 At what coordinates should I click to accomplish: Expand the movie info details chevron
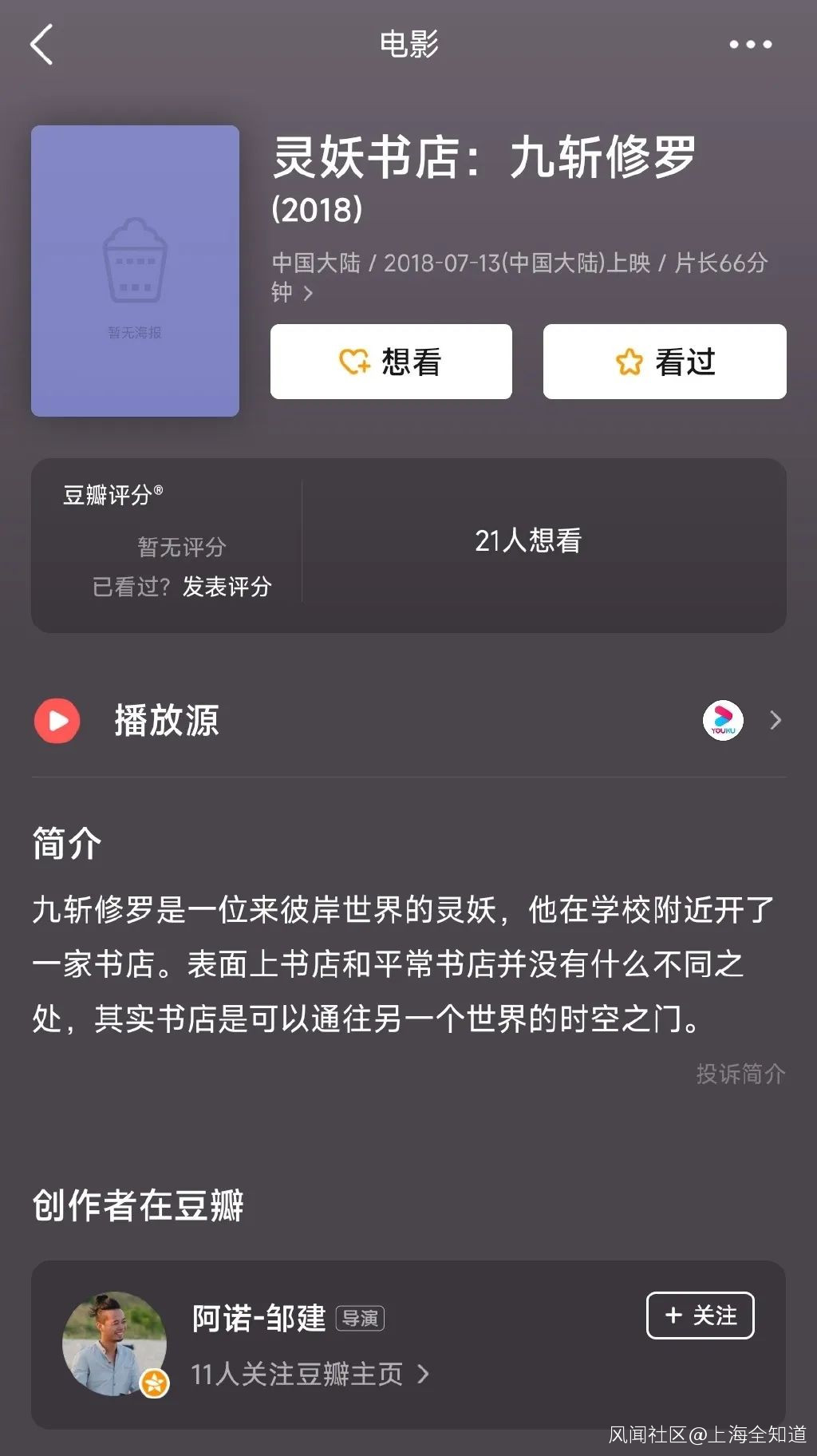point(309,294)
